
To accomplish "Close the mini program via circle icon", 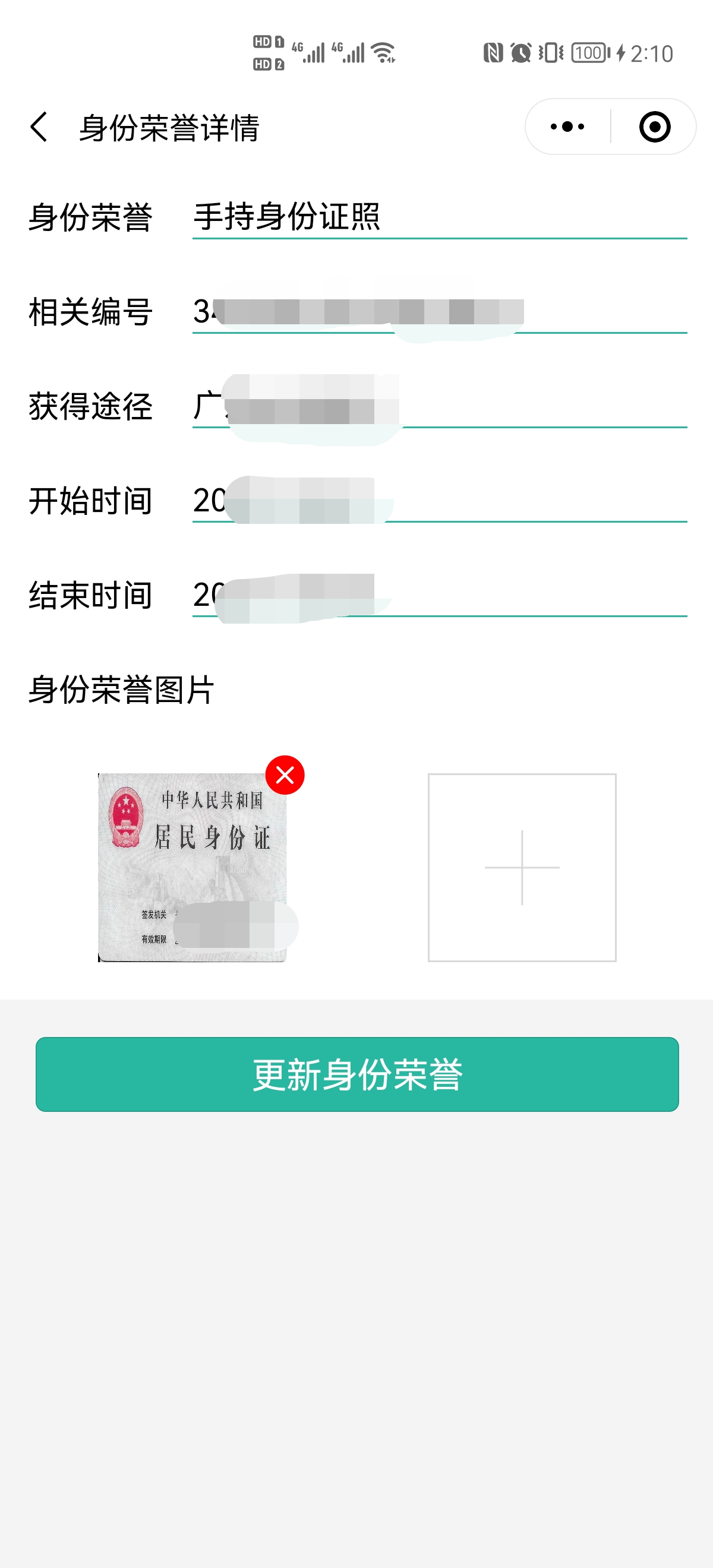I will click(x=655, y=127).
